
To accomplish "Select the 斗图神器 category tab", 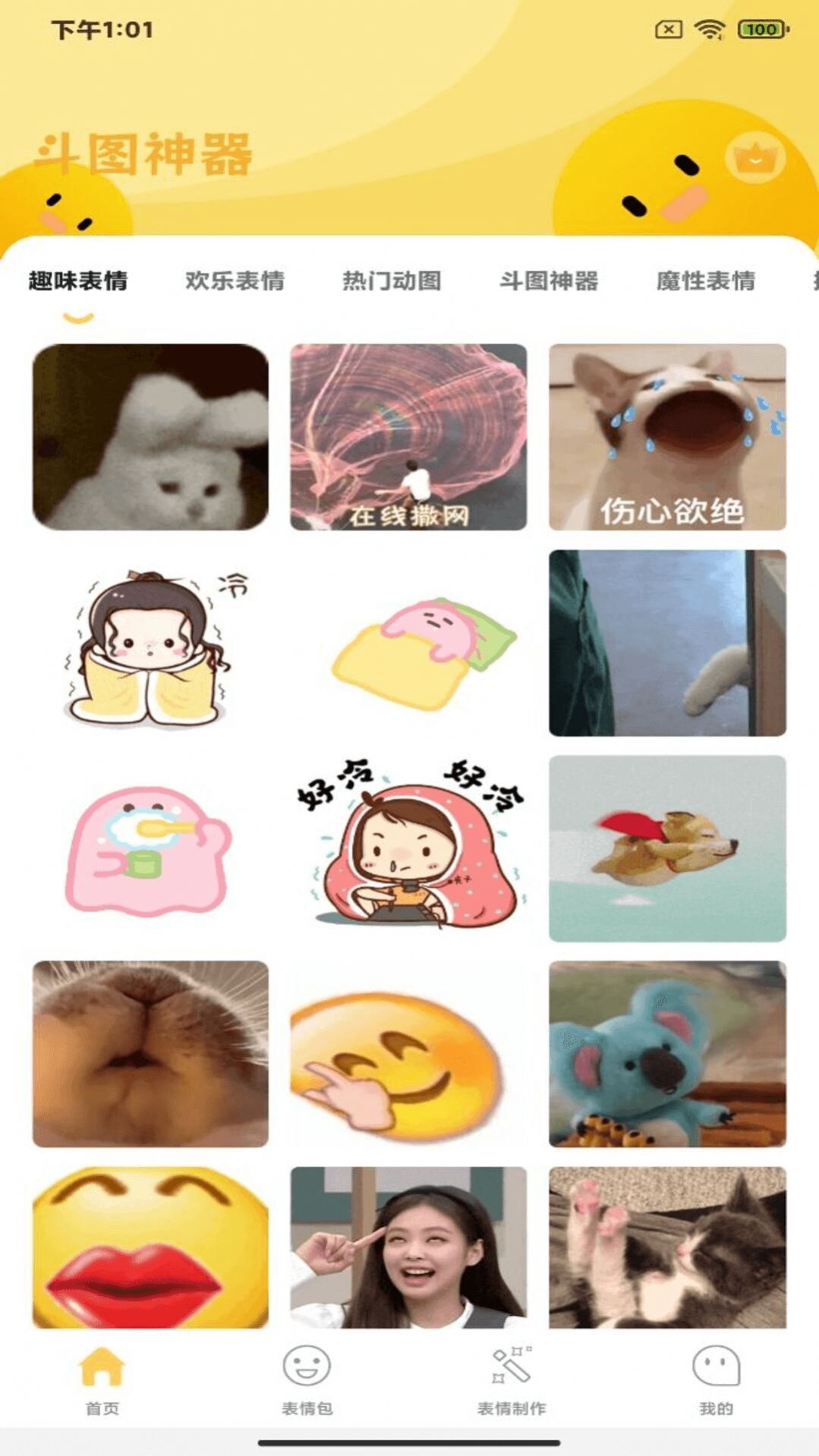I will tap(552, 281).
